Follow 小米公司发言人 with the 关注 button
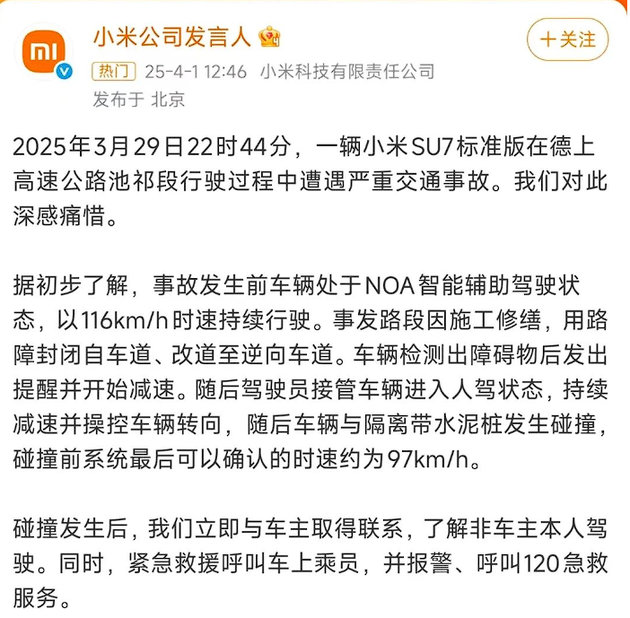The height and width of the screenshot is (618, 630). (567, 39)
